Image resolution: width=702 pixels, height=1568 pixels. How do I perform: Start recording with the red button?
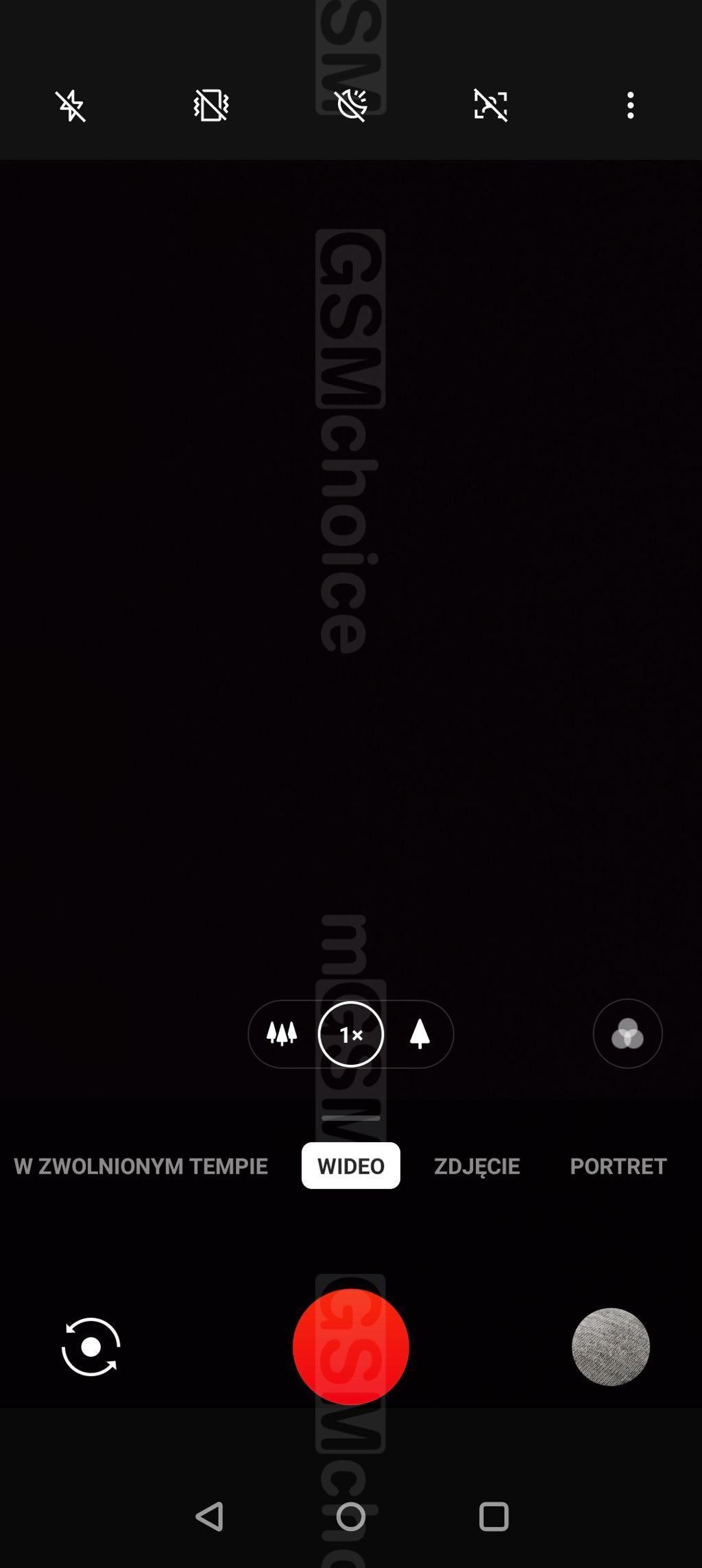click(351, 1347)
